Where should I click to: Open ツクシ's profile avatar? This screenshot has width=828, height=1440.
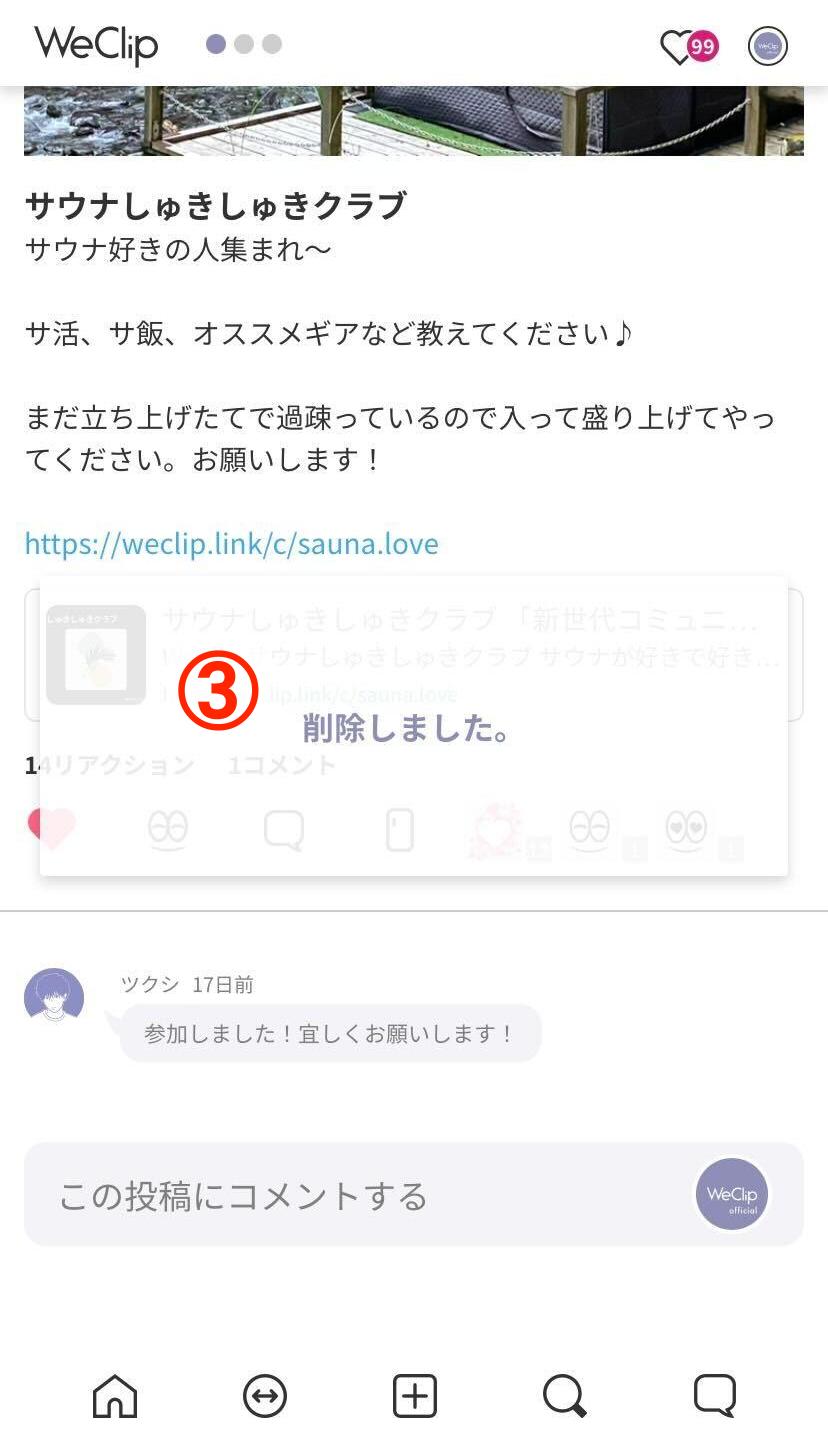tap(54, 997)
